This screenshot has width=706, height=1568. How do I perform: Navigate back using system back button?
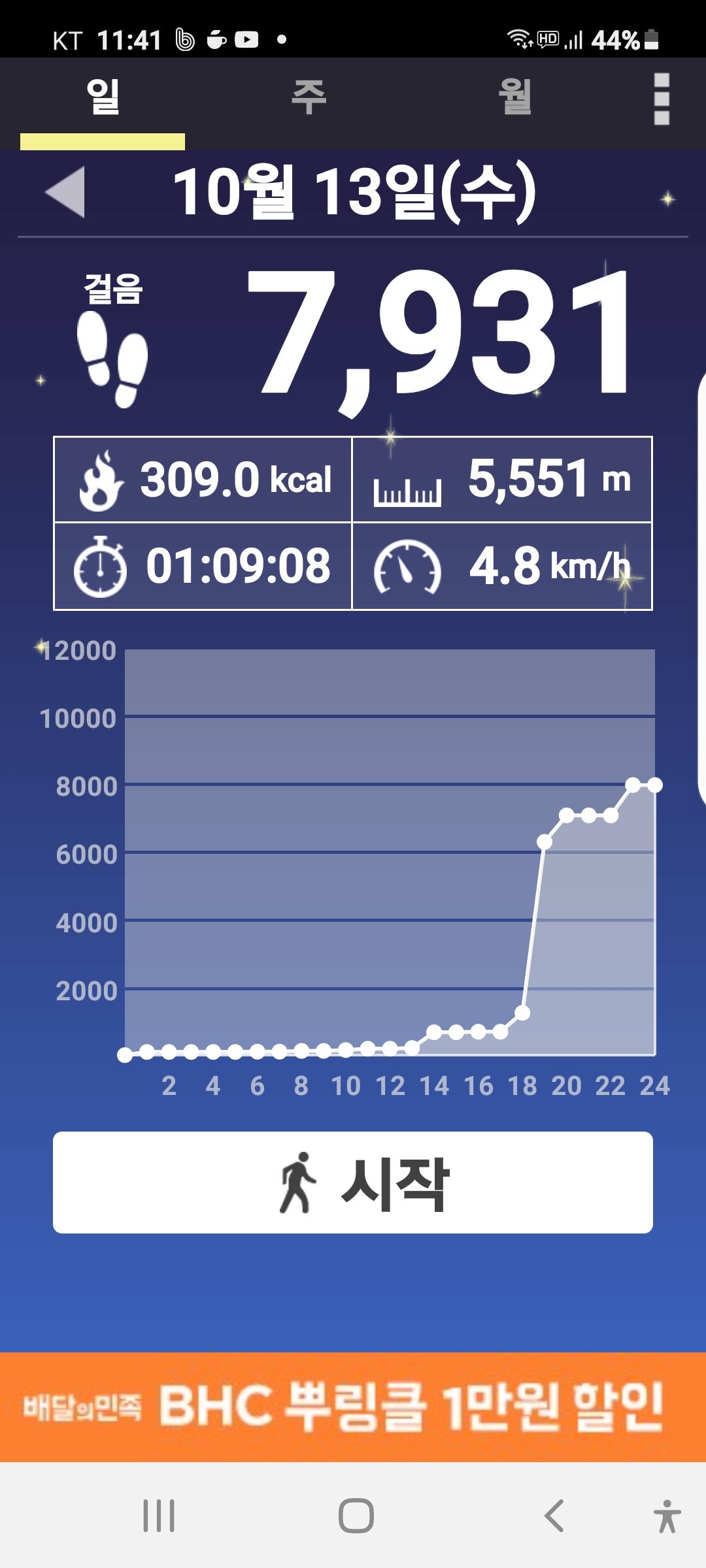point(554,1515)
